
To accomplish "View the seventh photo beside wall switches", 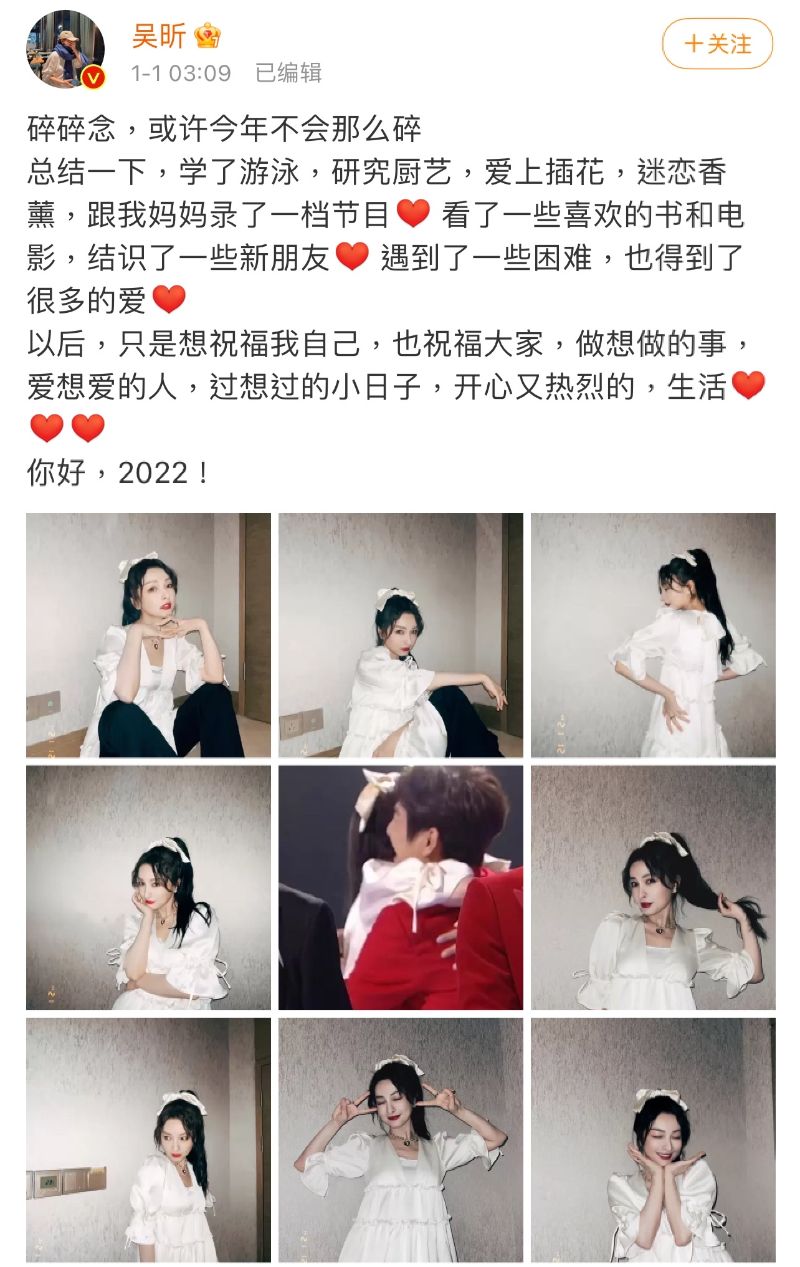I will [148, 1140].
